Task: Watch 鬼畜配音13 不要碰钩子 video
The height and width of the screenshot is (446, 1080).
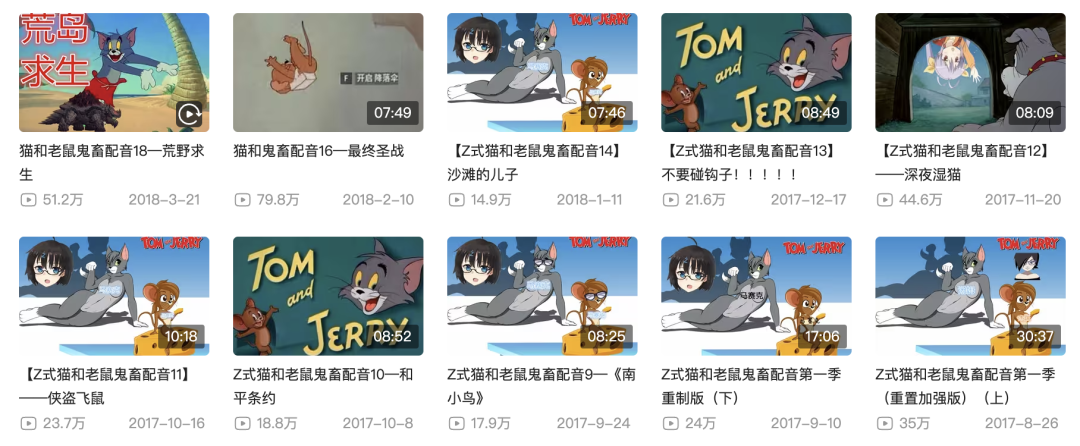Action: [756, 72]
